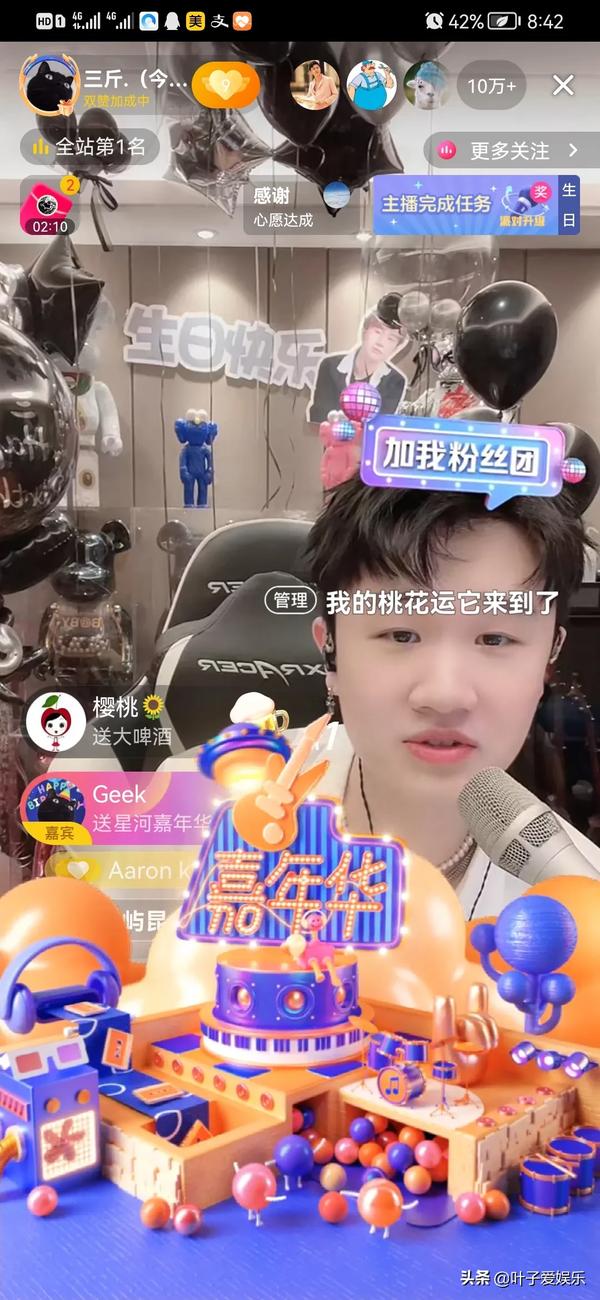The height and width of the screenshot is (1300, 600).
Task: Tap the orange heart fan club button
Action: (226, 85)
